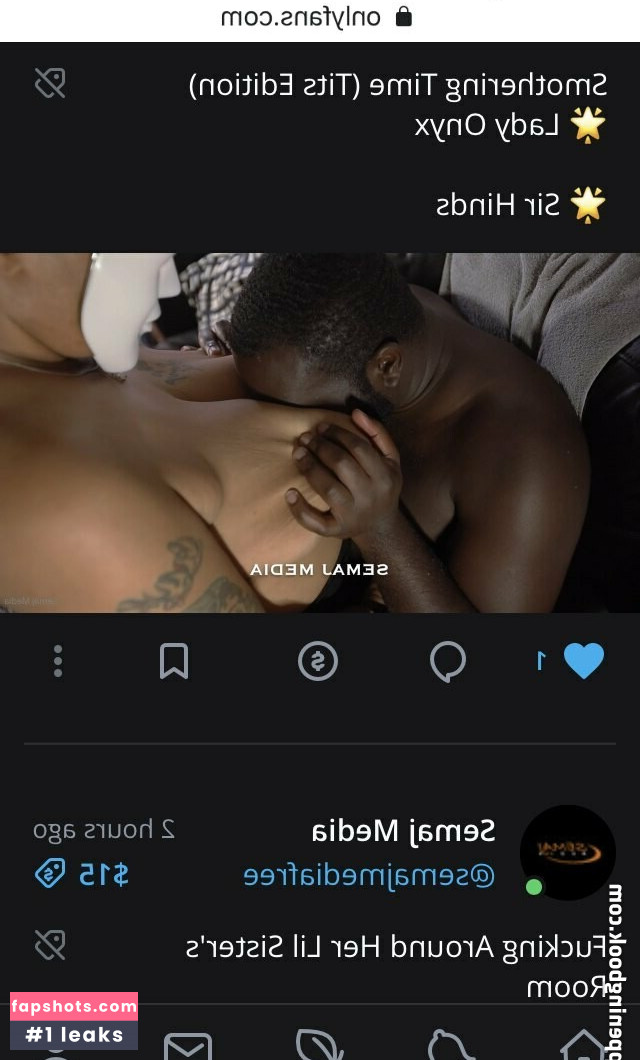Visit the @semajmediafree profile link
The width and height of the screenshot is (640, 1060).
click(x=369, y=876)
